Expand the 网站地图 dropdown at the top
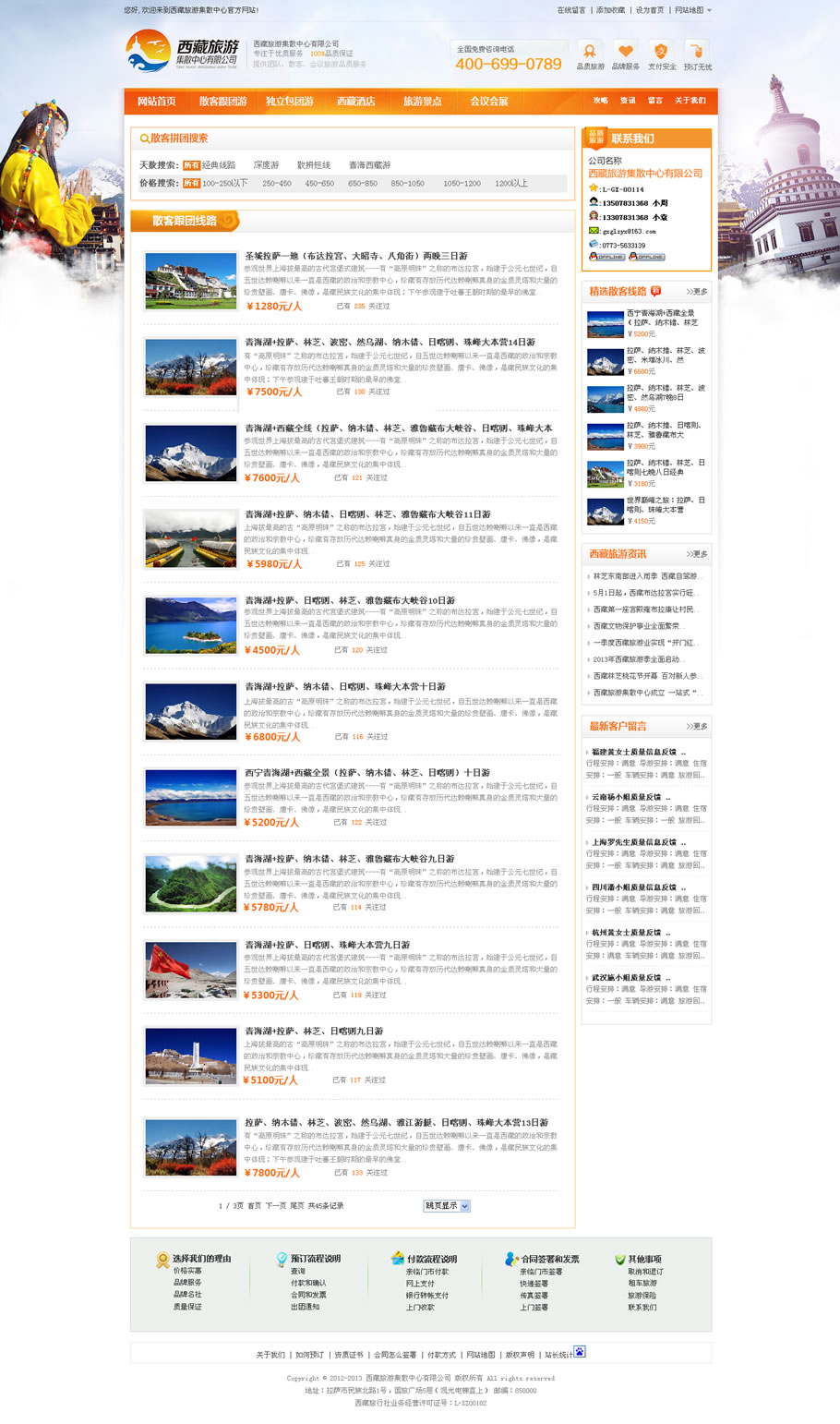Image resolution: width=840 pixels, height=1424 pixels. coord(692,10)
